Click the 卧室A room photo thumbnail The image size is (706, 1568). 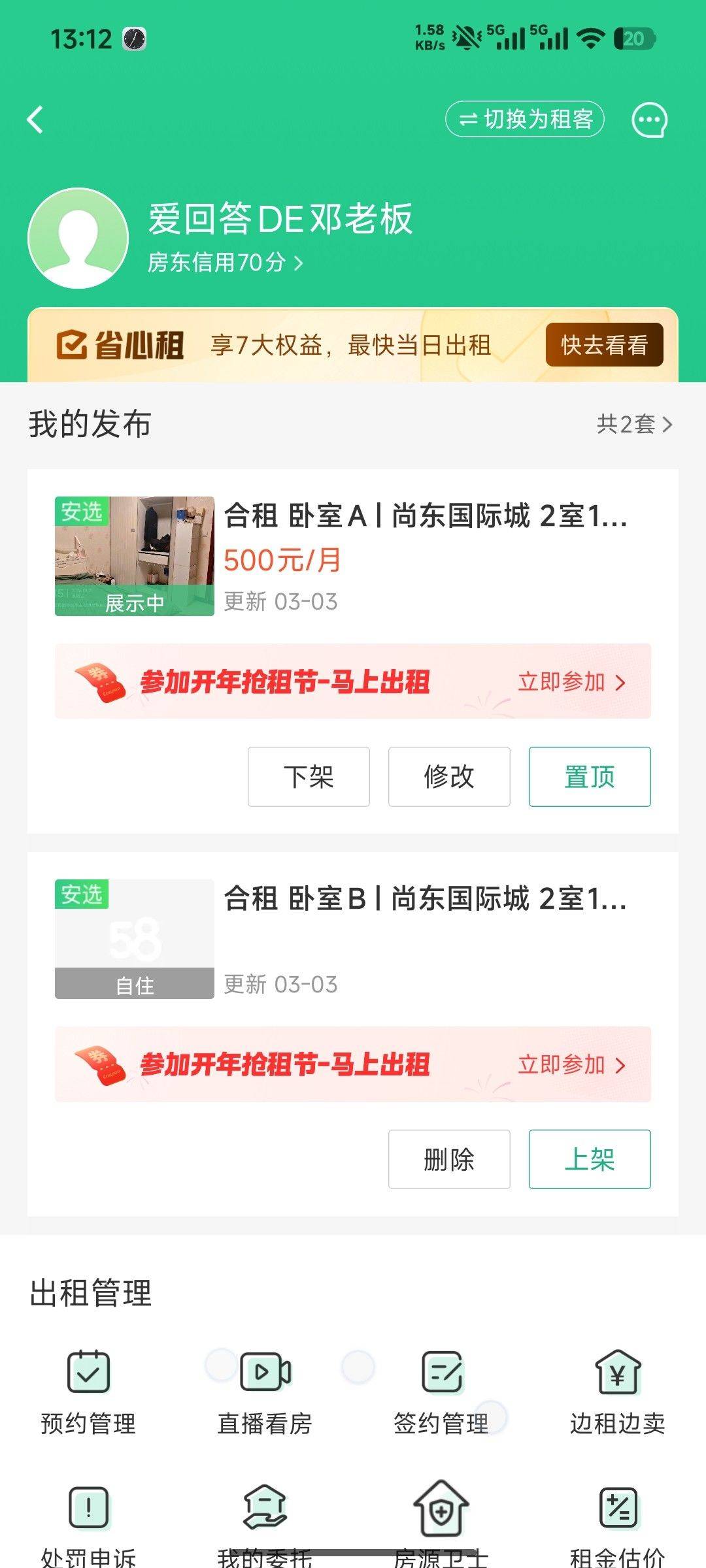[x=133, y=555]
